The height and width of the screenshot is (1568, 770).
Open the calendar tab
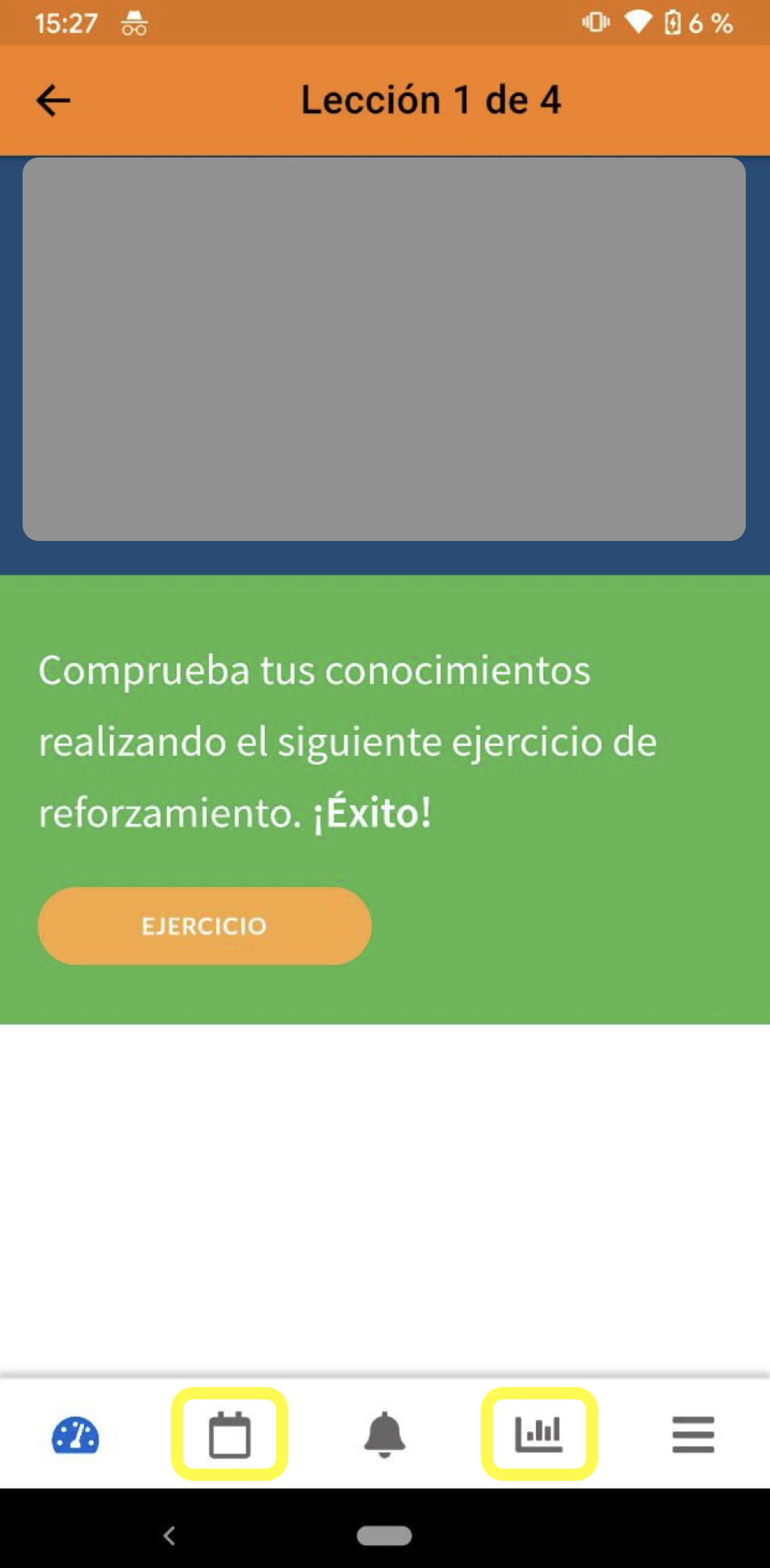(x=229, y=1434)
